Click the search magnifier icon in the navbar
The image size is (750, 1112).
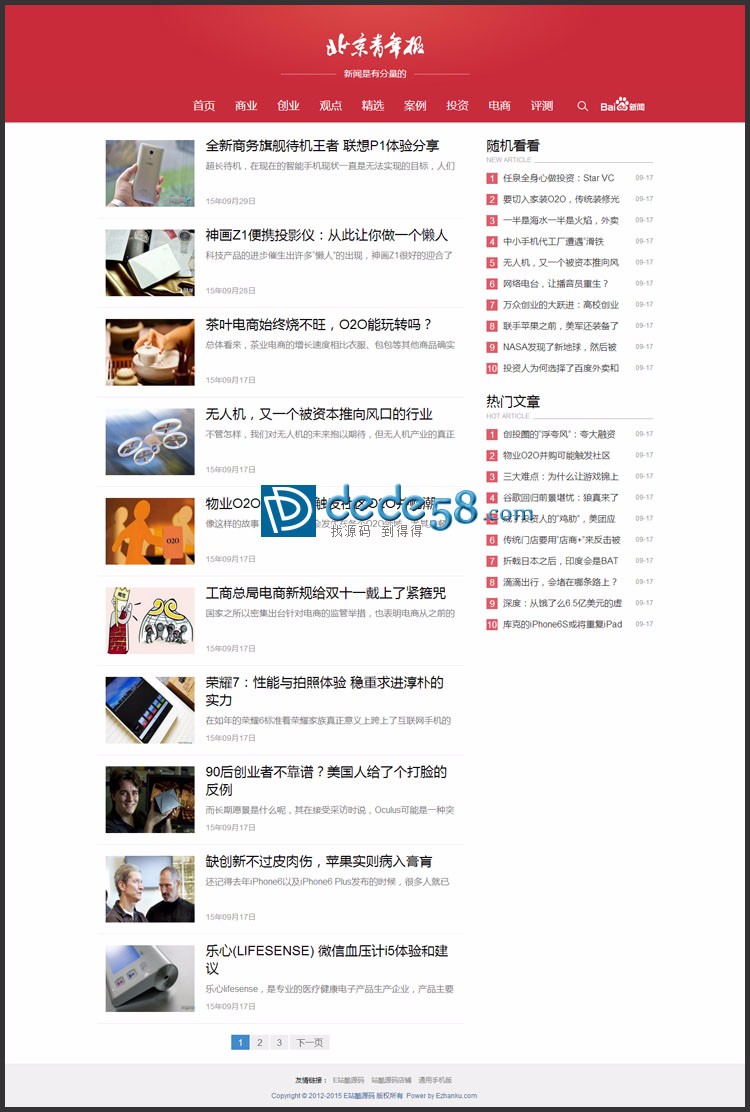582,104
